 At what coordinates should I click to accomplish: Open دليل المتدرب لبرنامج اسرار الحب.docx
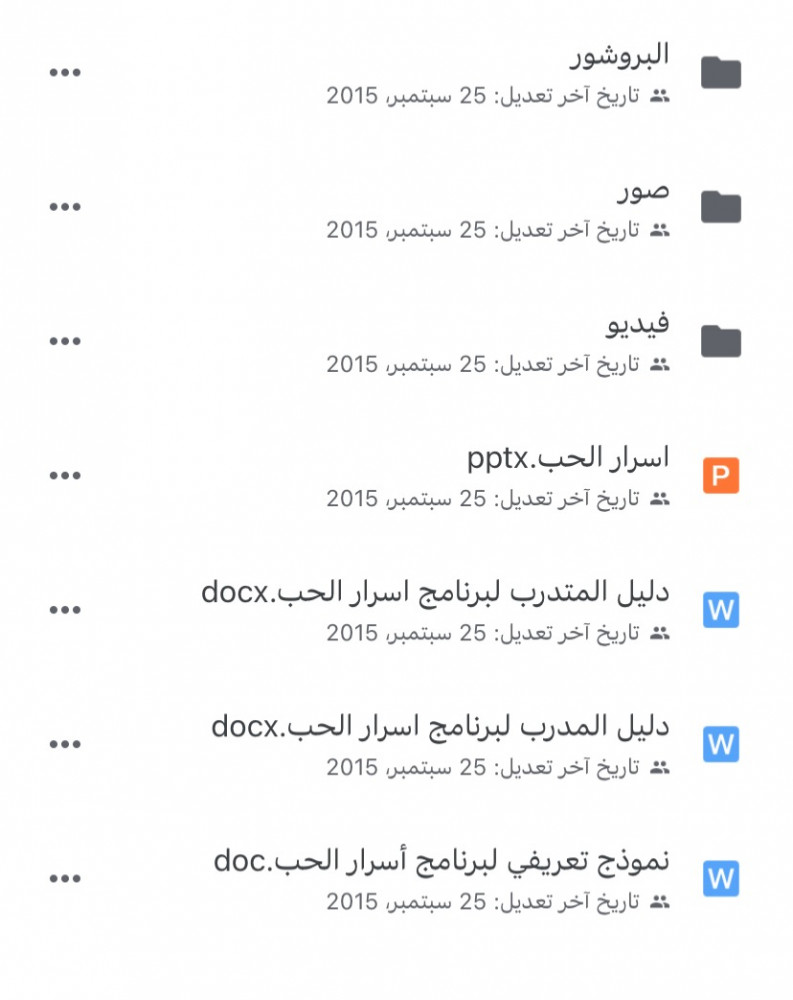click(x=435, y=593)
